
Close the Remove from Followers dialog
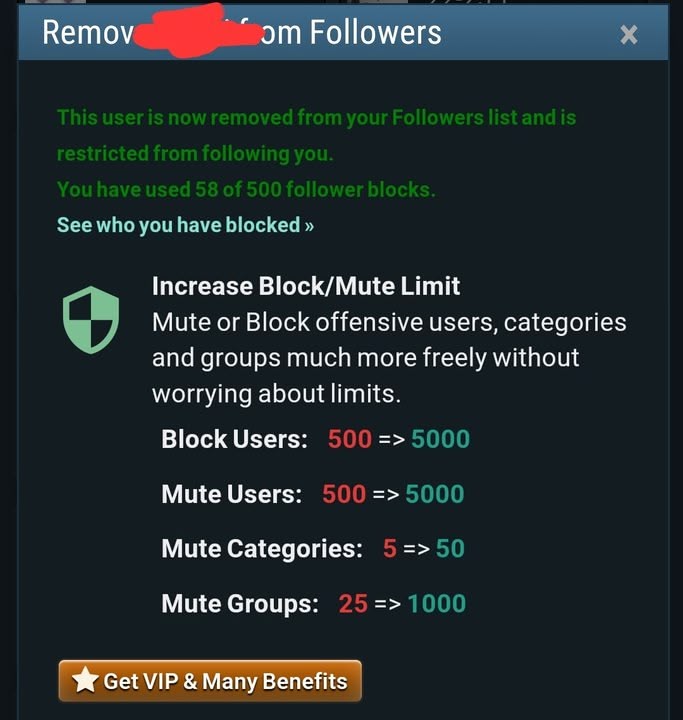pos(629,35)
